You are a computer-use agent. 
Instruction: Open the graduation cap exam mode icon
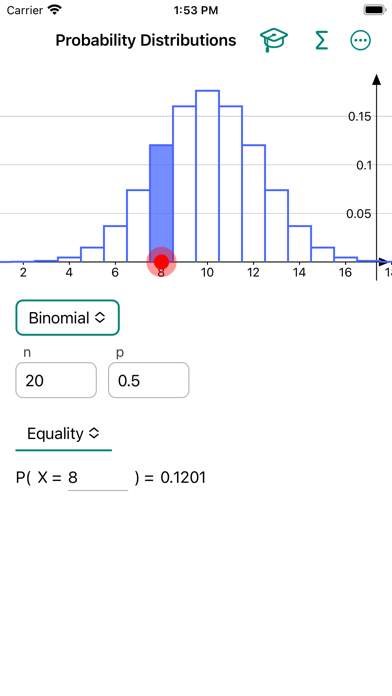point(274,40)
